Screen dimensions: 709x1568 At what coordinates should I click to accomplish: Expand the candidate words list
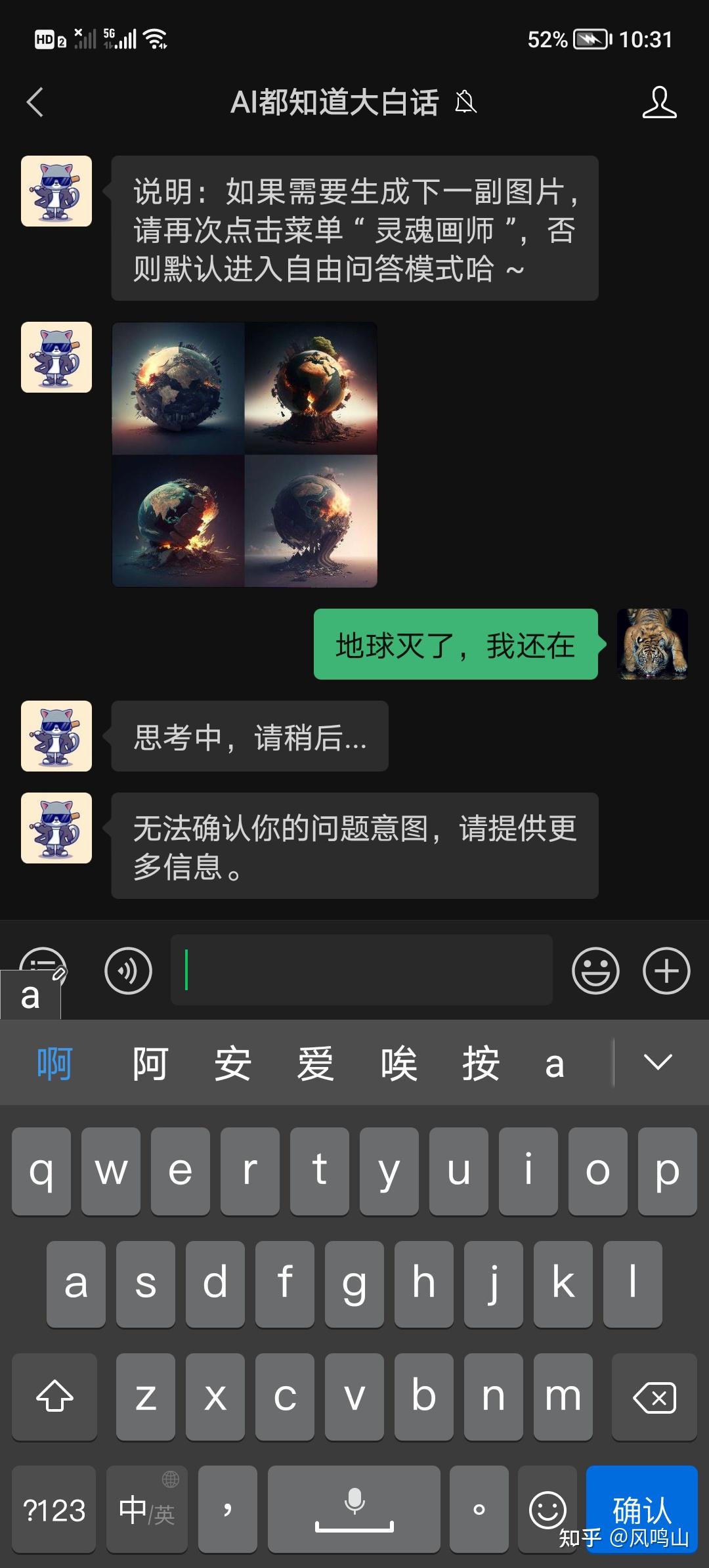pyautogui.click(x=658, y=1062)
